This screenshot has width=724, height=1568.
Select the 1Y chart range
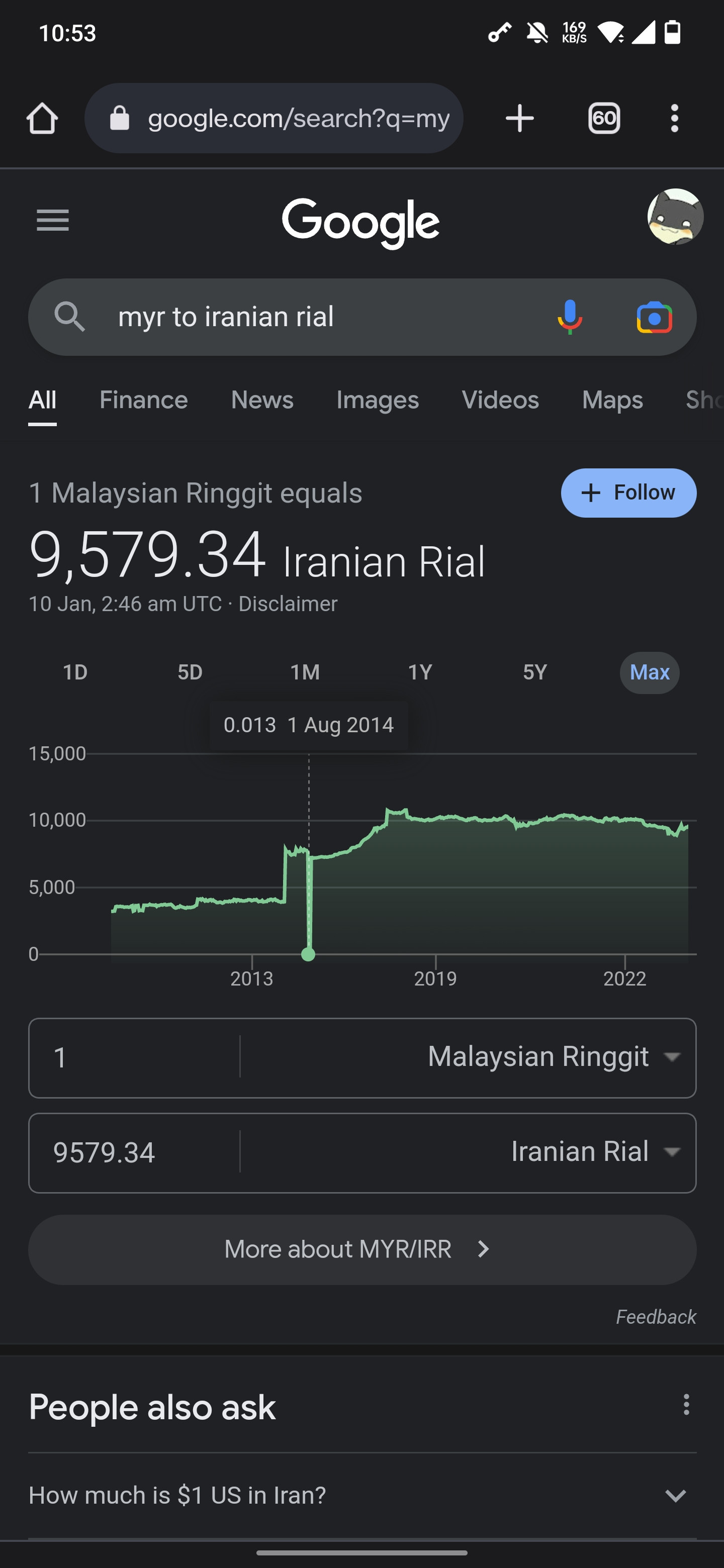(420, 672)
